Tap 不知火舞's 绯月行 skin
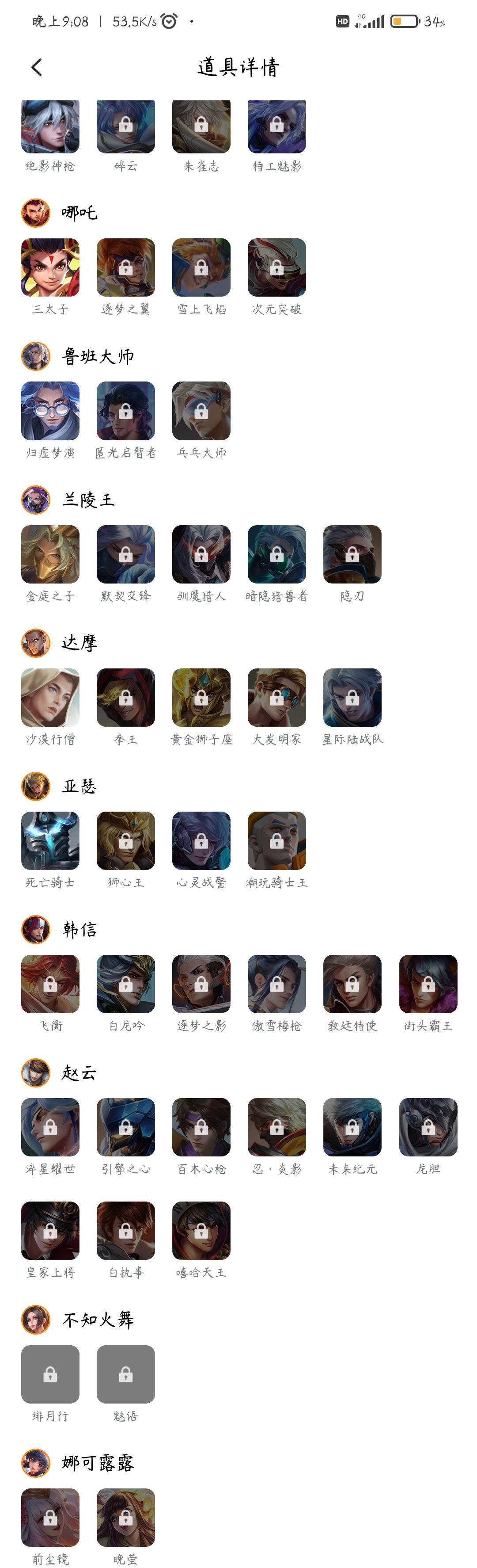The image size is (477, 1568). [50, 1374]
